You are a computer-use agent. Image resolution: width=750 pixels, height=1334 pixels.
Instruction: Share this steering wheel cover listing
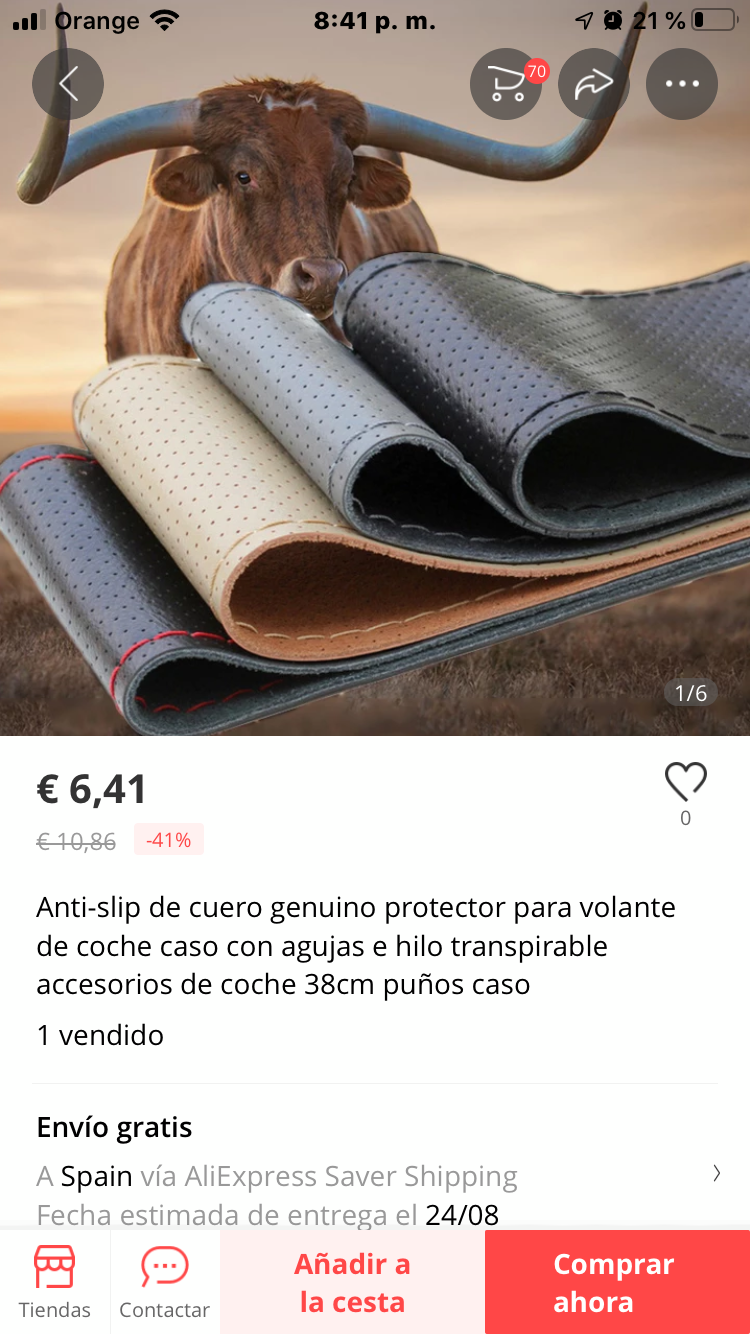[x=593, y=84]
